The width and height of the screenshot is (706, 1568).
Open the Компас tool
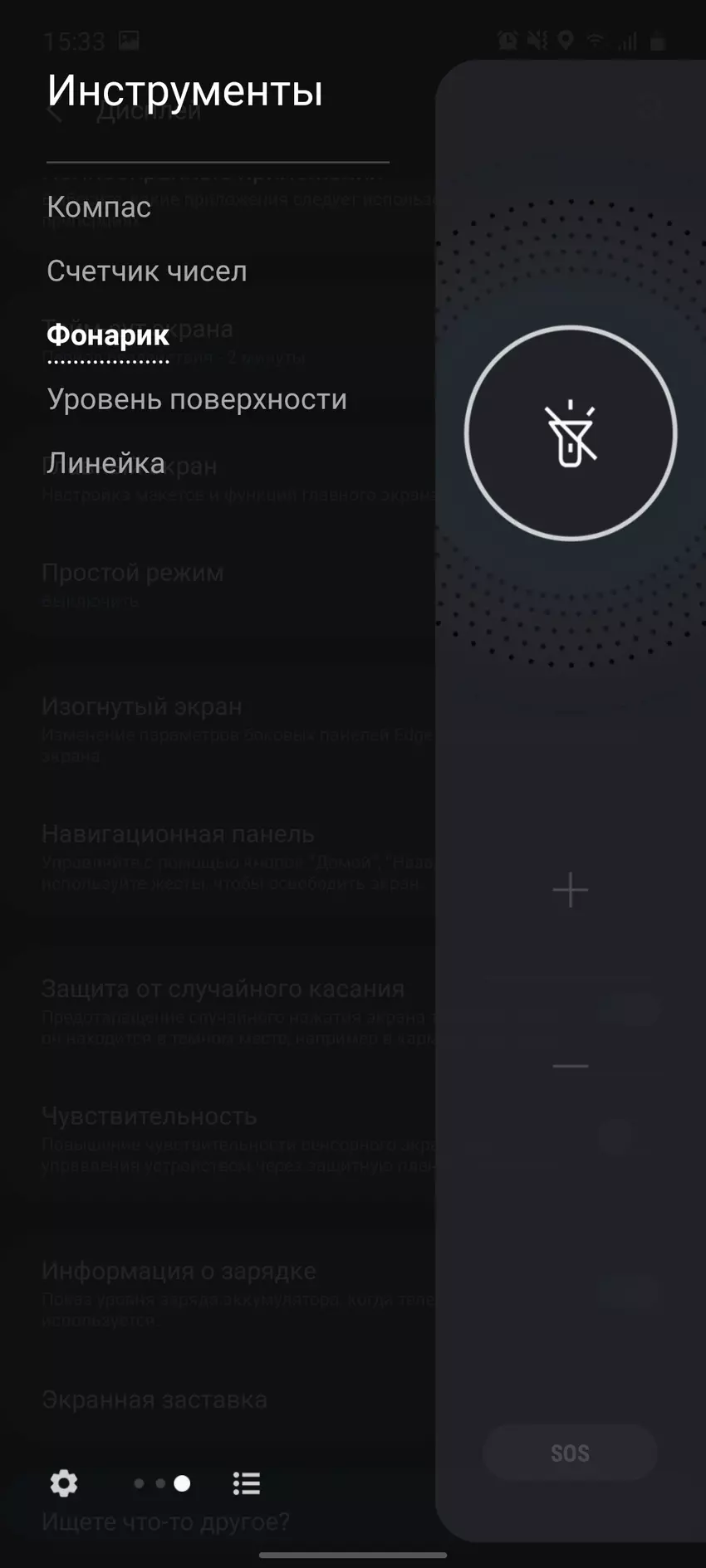pyautogui.click(x=99, y=207)
